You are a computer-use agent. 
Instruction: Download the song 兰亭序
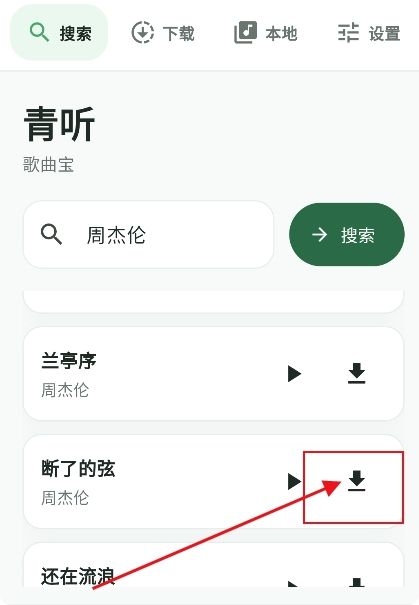point(356,373)
